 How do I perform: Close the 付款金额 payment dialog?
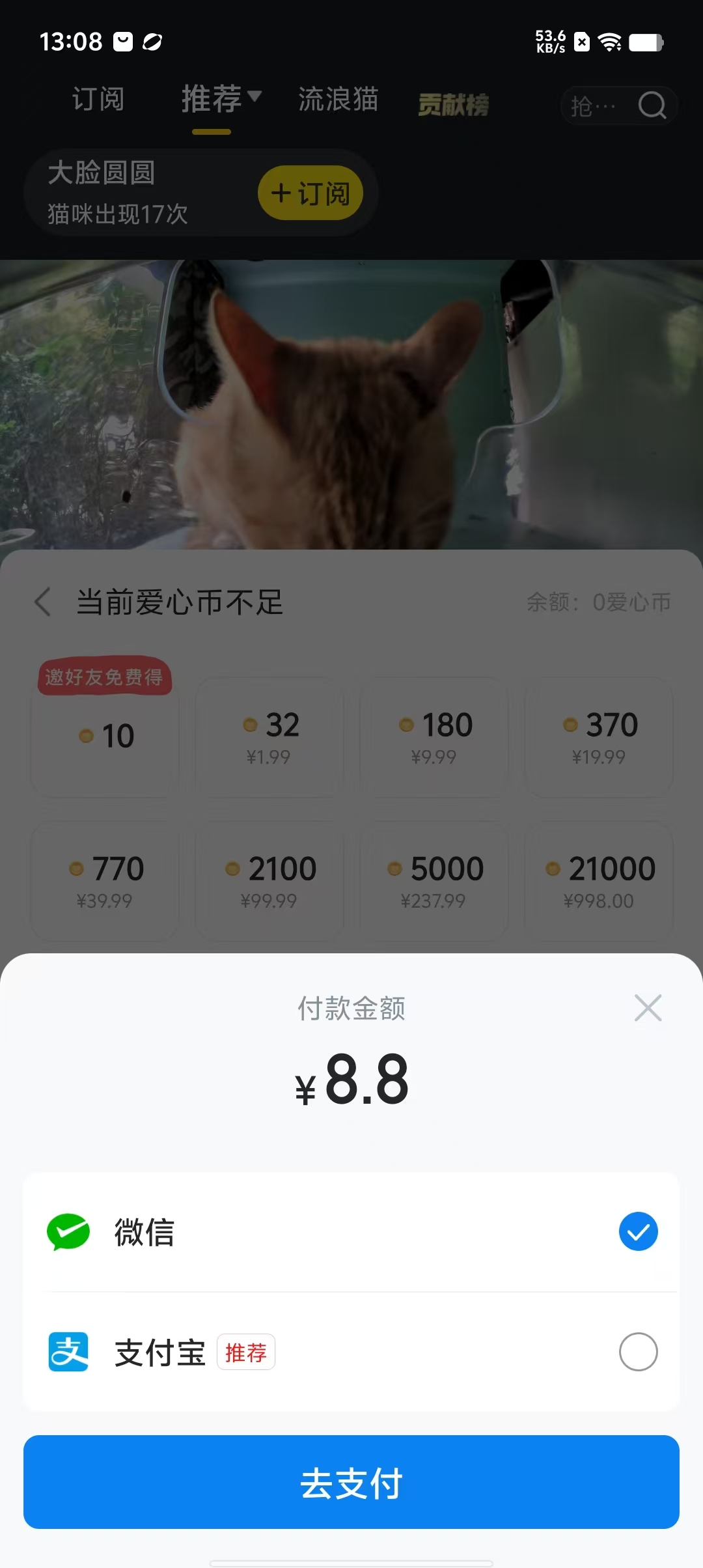(648, 1008)
